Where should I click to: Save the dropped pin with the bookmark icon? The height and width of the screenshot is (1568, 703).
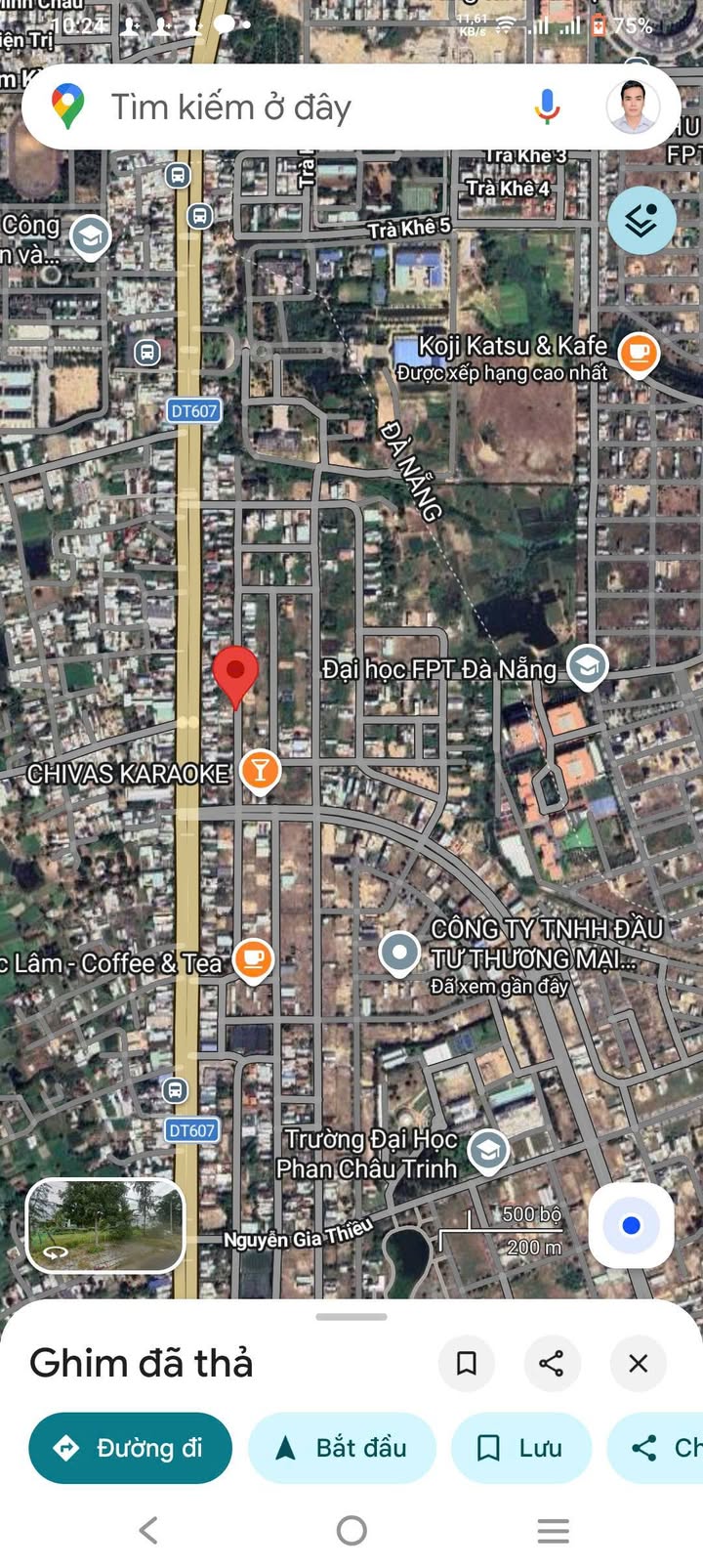coord(467,1363)
